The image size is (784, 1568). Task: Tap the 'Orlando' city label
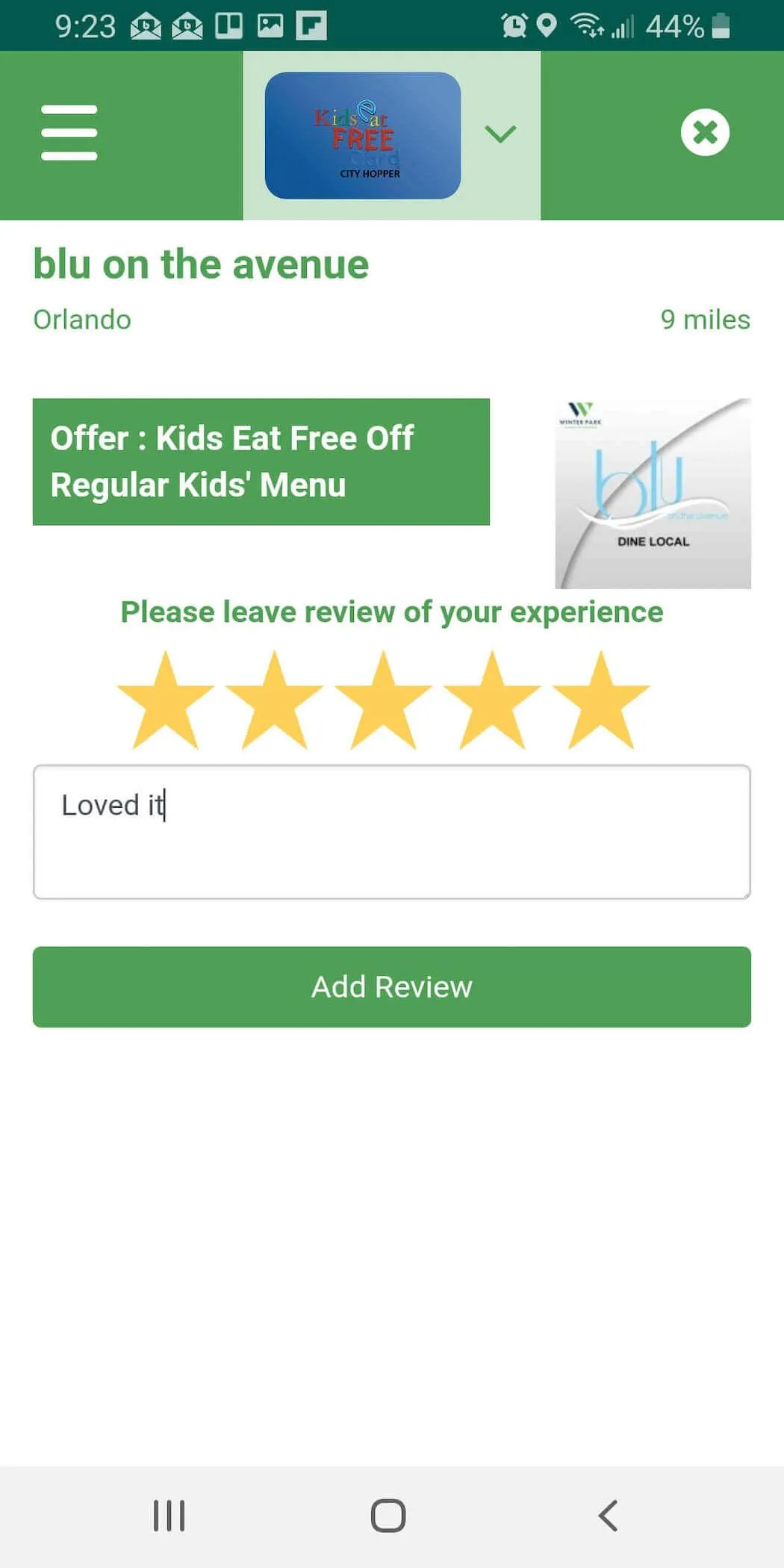click(x=81, y=320)
